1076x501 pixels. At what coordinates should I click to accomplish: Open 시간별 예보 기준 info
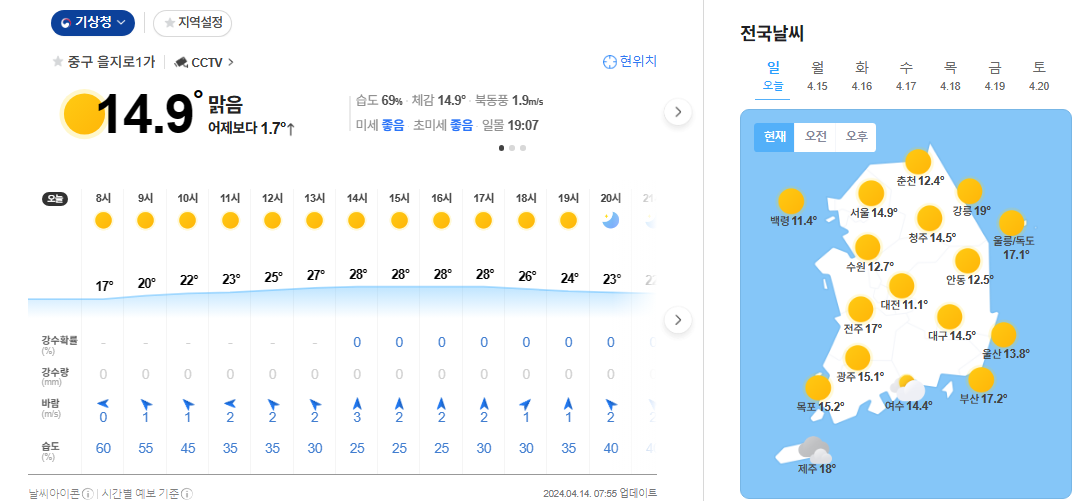186,493
